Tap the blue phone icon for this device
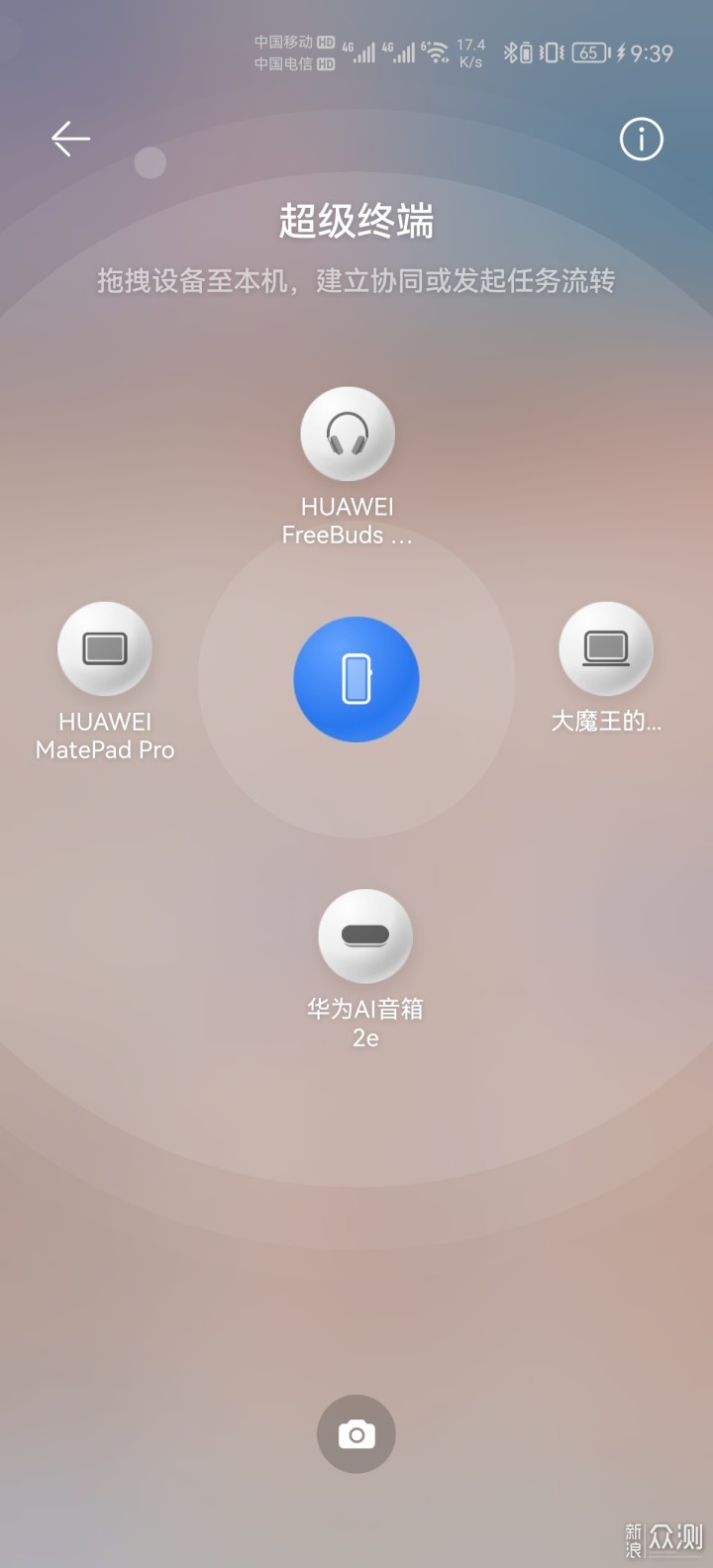This screenshot has height=1568, width=713. (x=356, y=679)
